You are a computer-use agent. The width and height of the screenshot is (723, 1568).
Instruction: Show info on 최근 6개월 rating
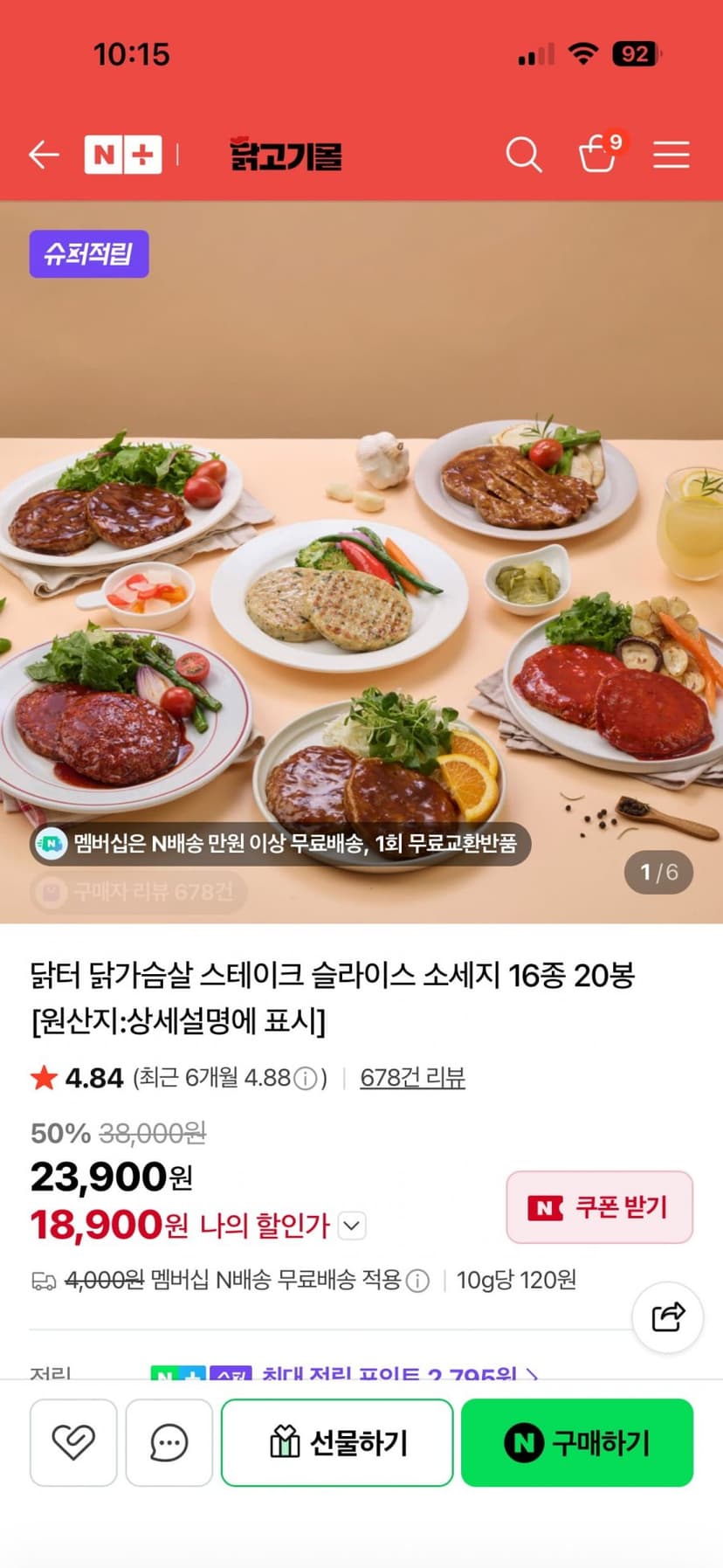coord(305,1079)
